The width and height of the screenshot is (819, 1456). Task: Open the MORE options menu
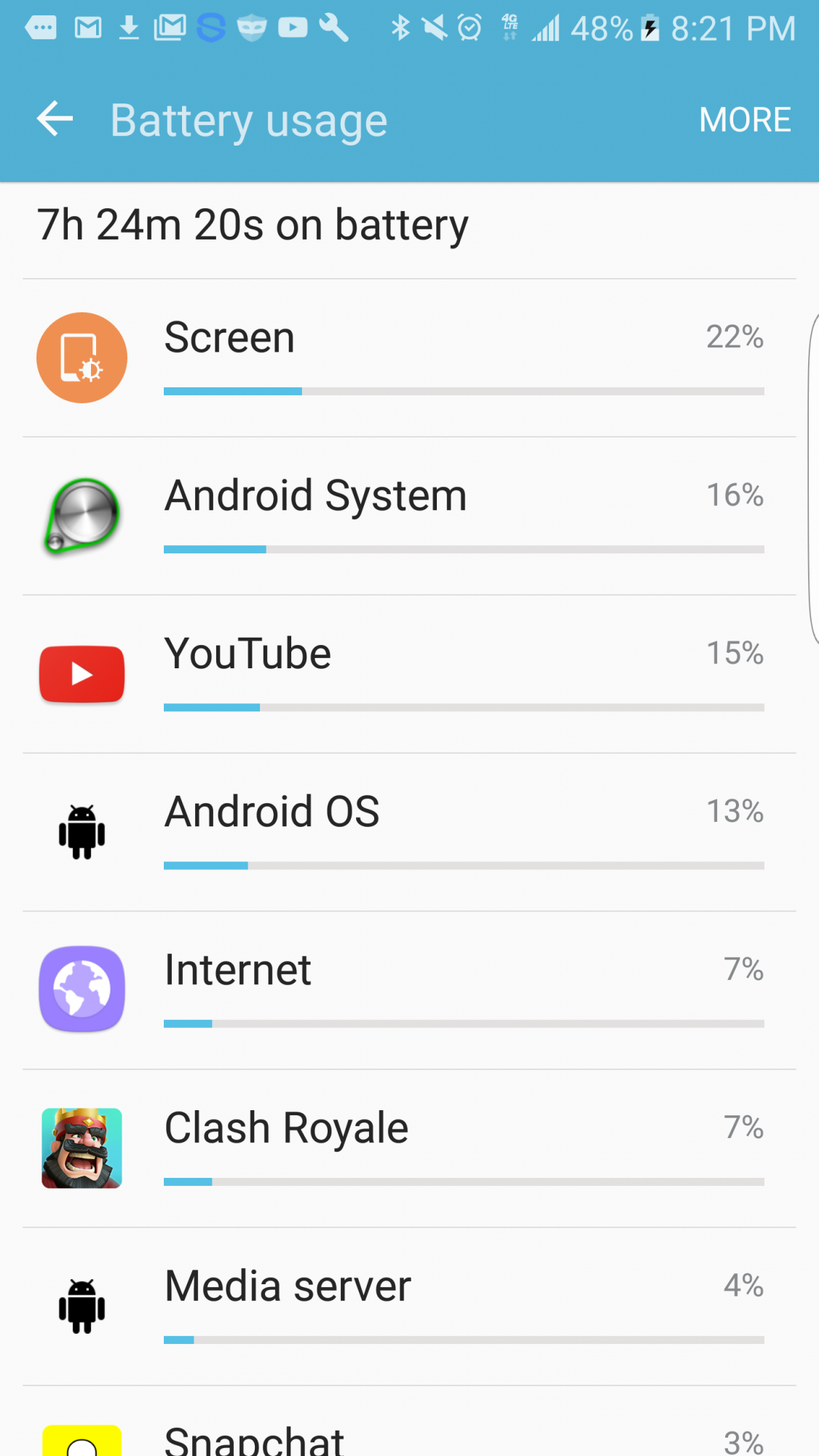coord(744,120)
